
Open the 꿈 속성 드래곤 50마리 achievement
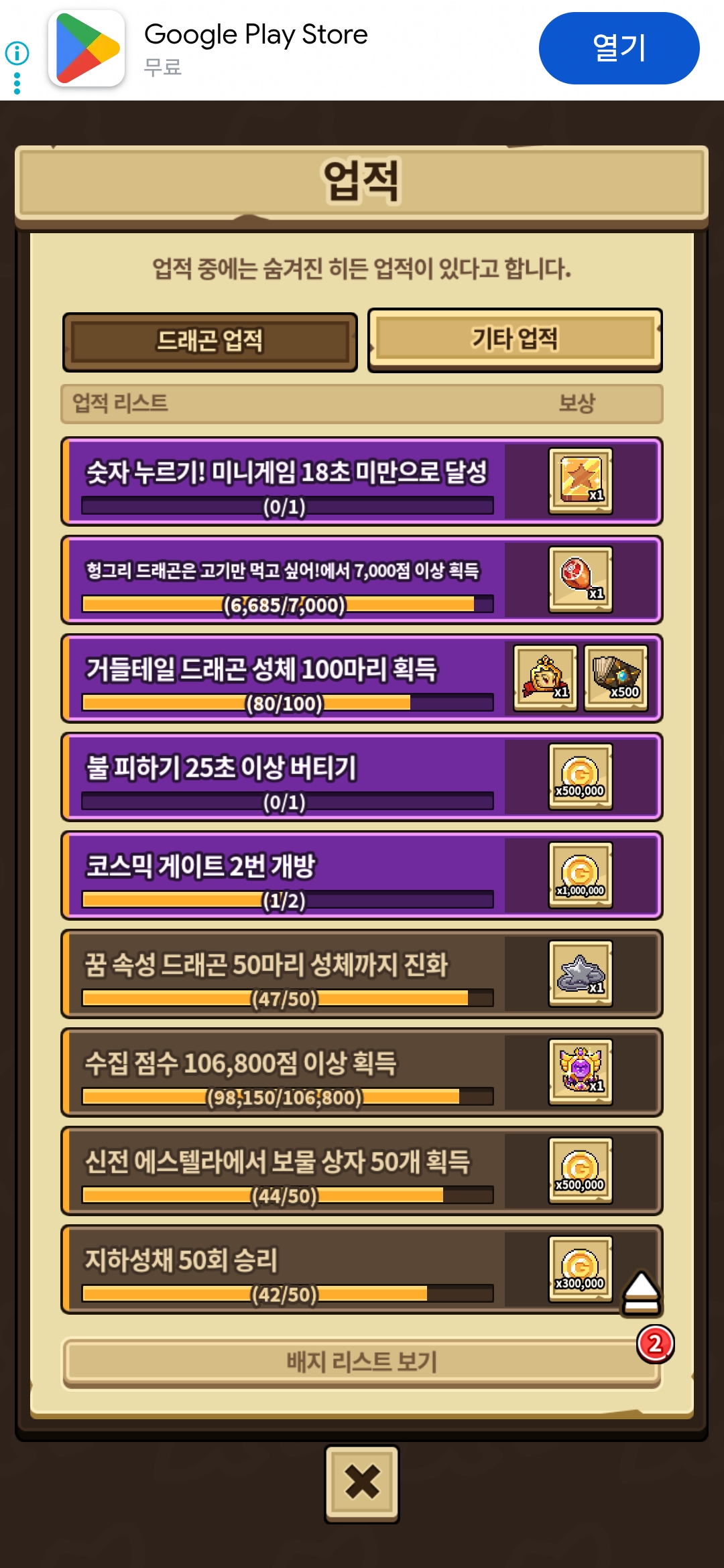(287, 974)
